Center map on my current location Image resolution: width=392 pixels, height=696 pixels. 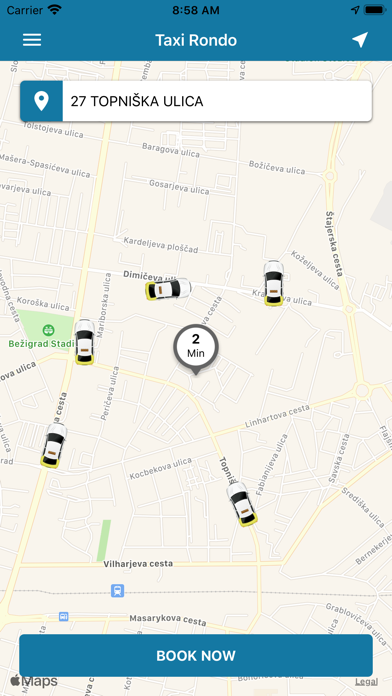click(x=360, y=40)
